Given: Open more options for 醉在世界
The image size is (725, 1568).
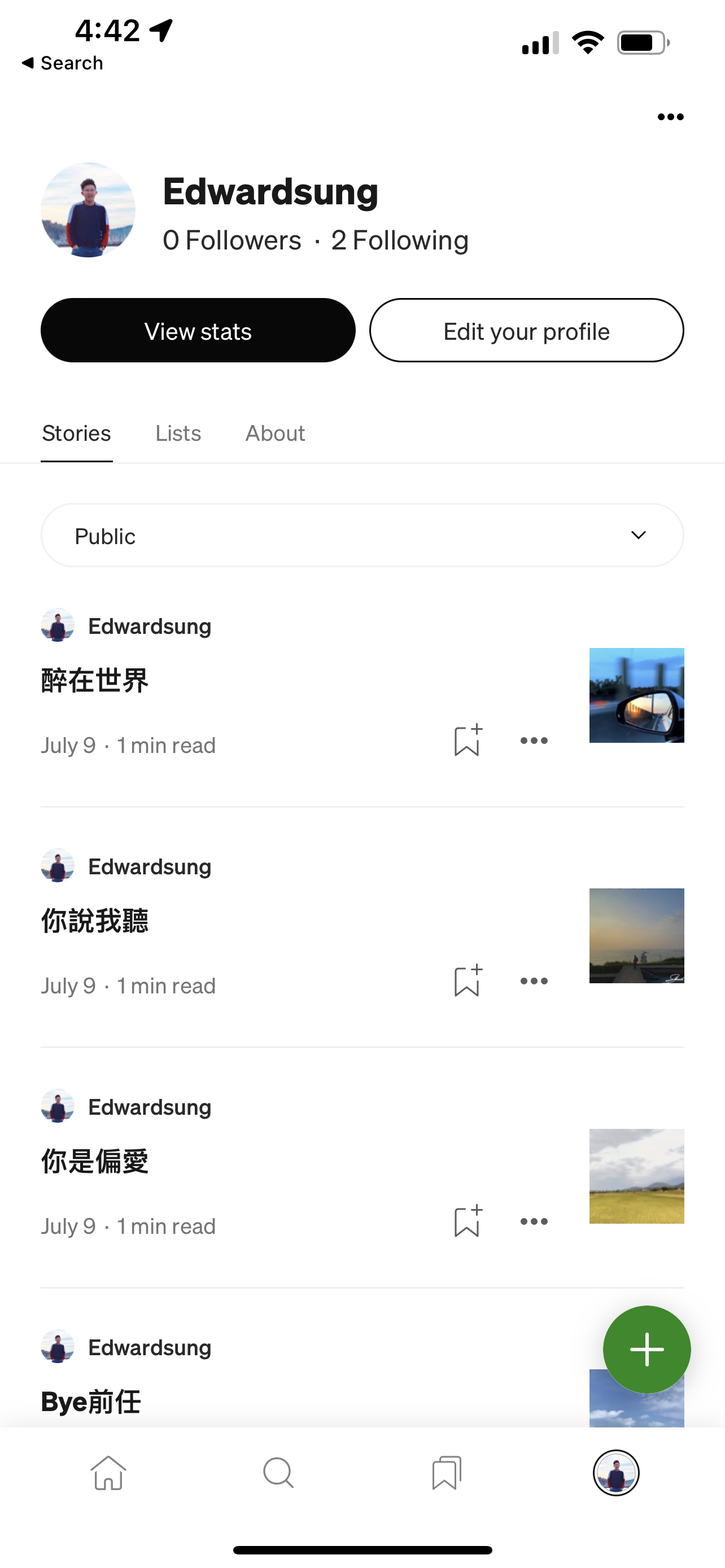Looking at the screenshot, I should (534, 741).
